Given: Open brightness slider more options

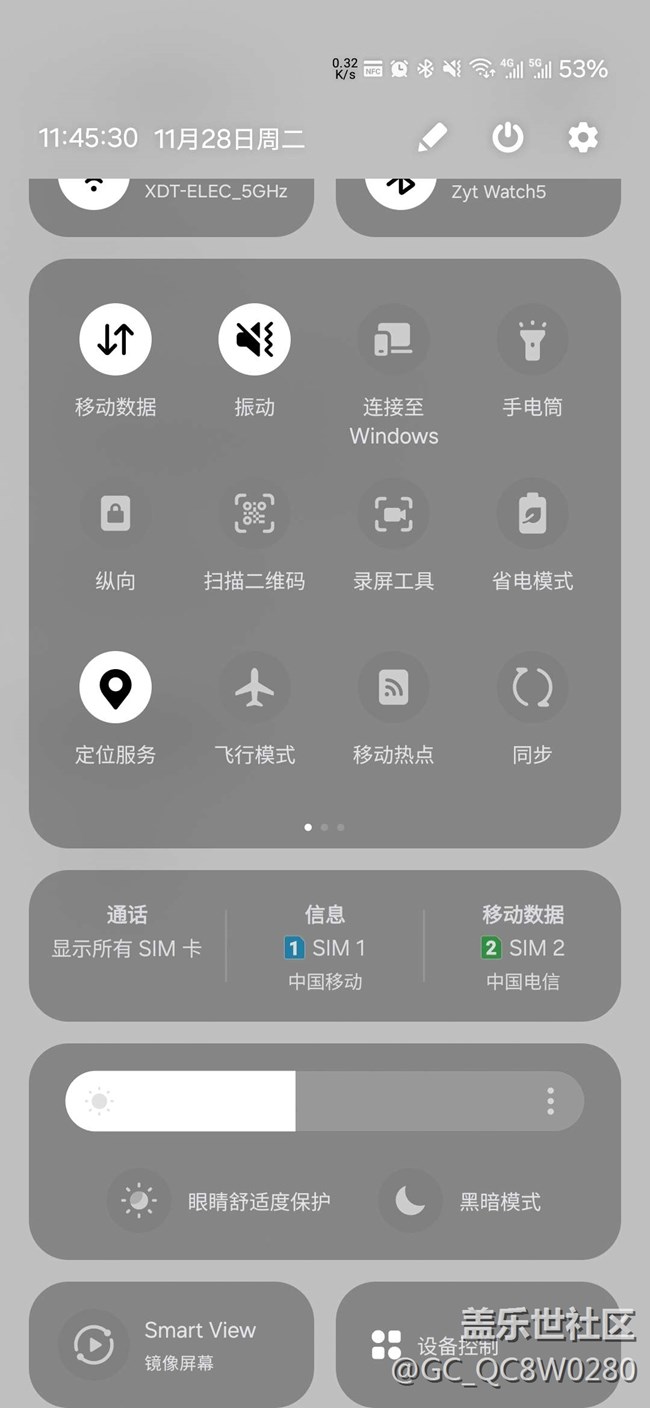Looking at the screenshot, I should (550, 1102).
